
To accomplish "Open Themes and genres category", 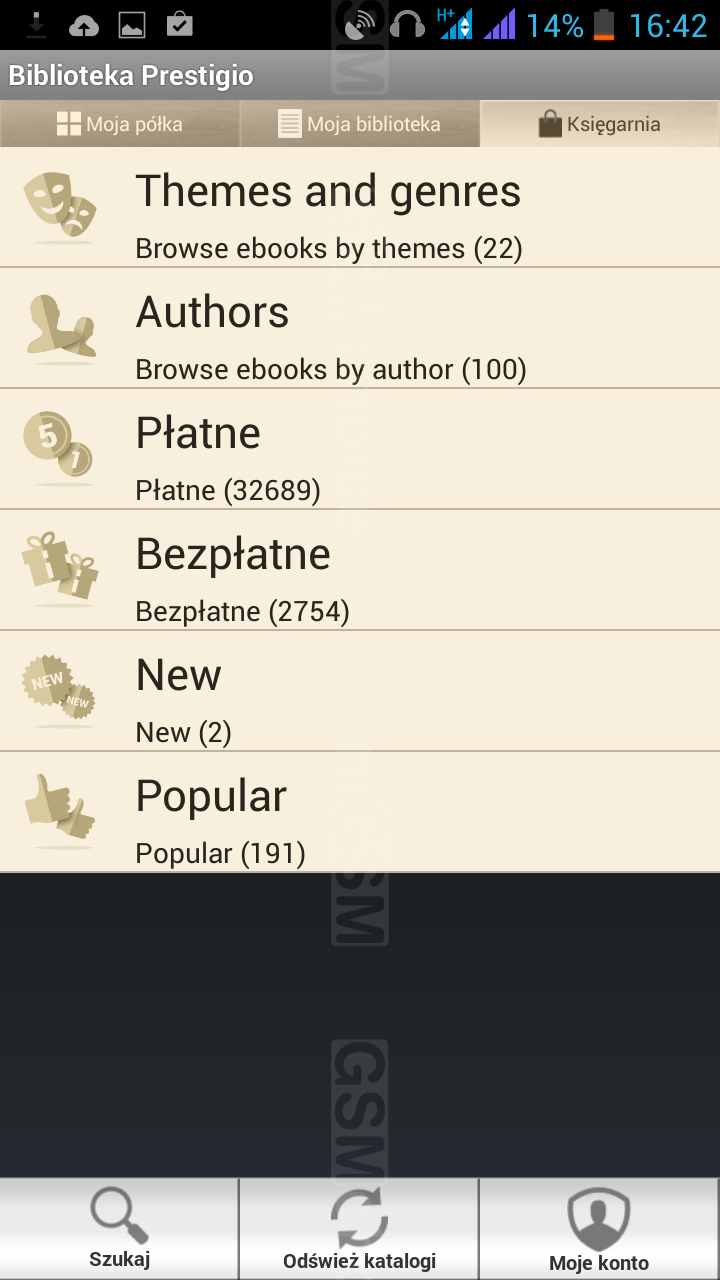I will (360, 208).
